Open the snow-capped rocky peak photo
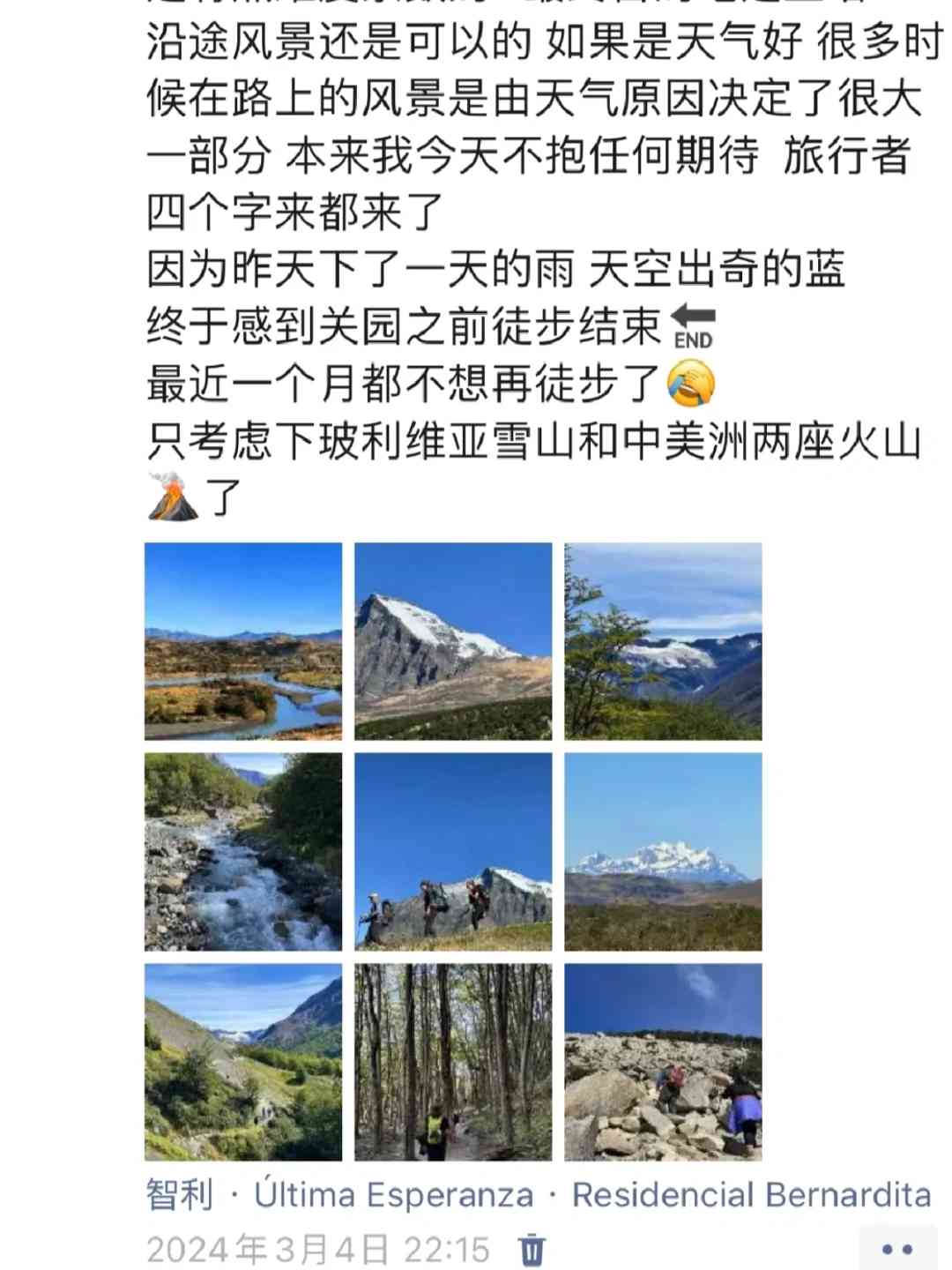Viewport: 952px width, 1270px height. pos(453,641)
